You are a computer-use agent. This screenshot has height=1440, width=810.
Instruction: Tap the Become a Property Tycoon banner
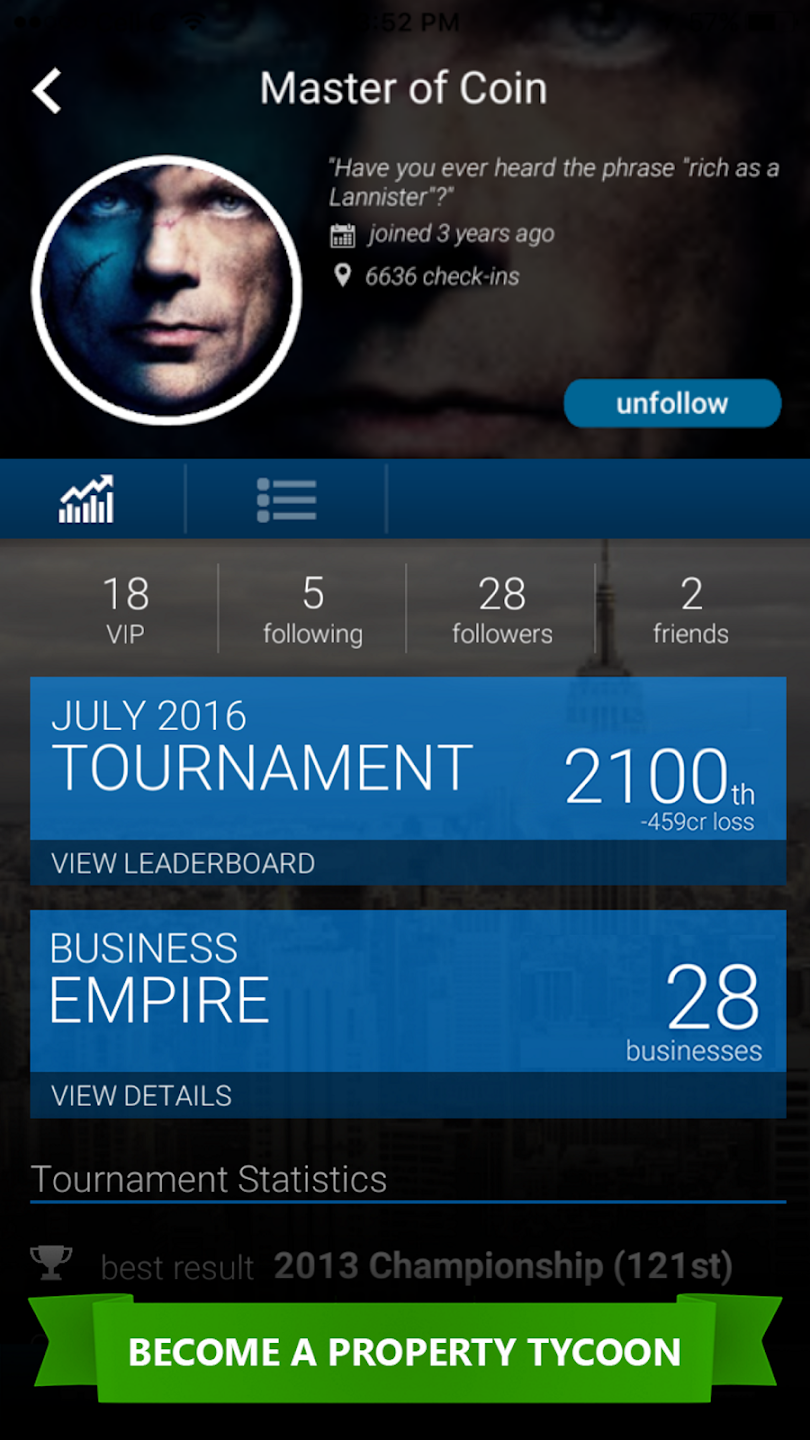(404, 1352)
